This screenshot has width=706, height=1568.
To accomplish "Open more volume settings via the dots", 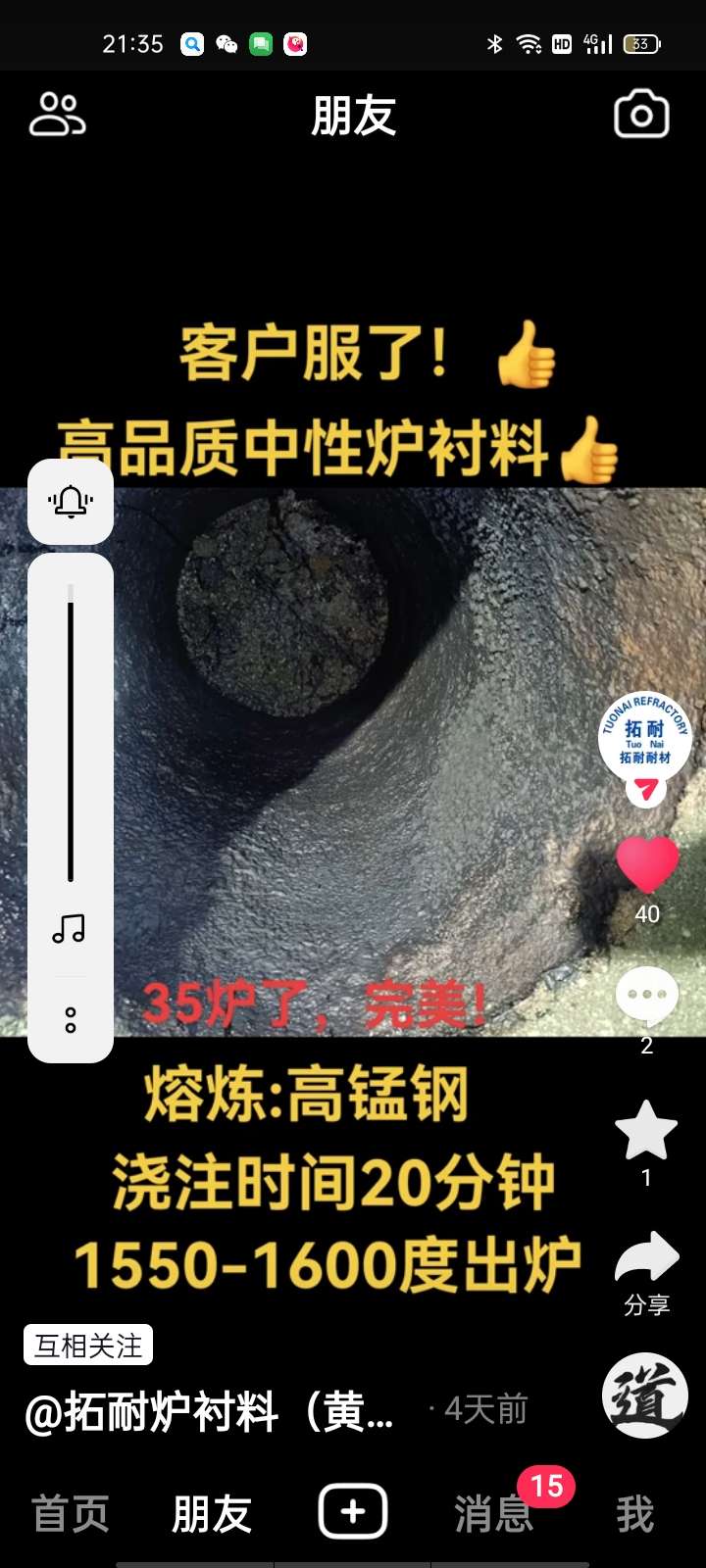I will pyautogui.click(x=71, y=1019).
